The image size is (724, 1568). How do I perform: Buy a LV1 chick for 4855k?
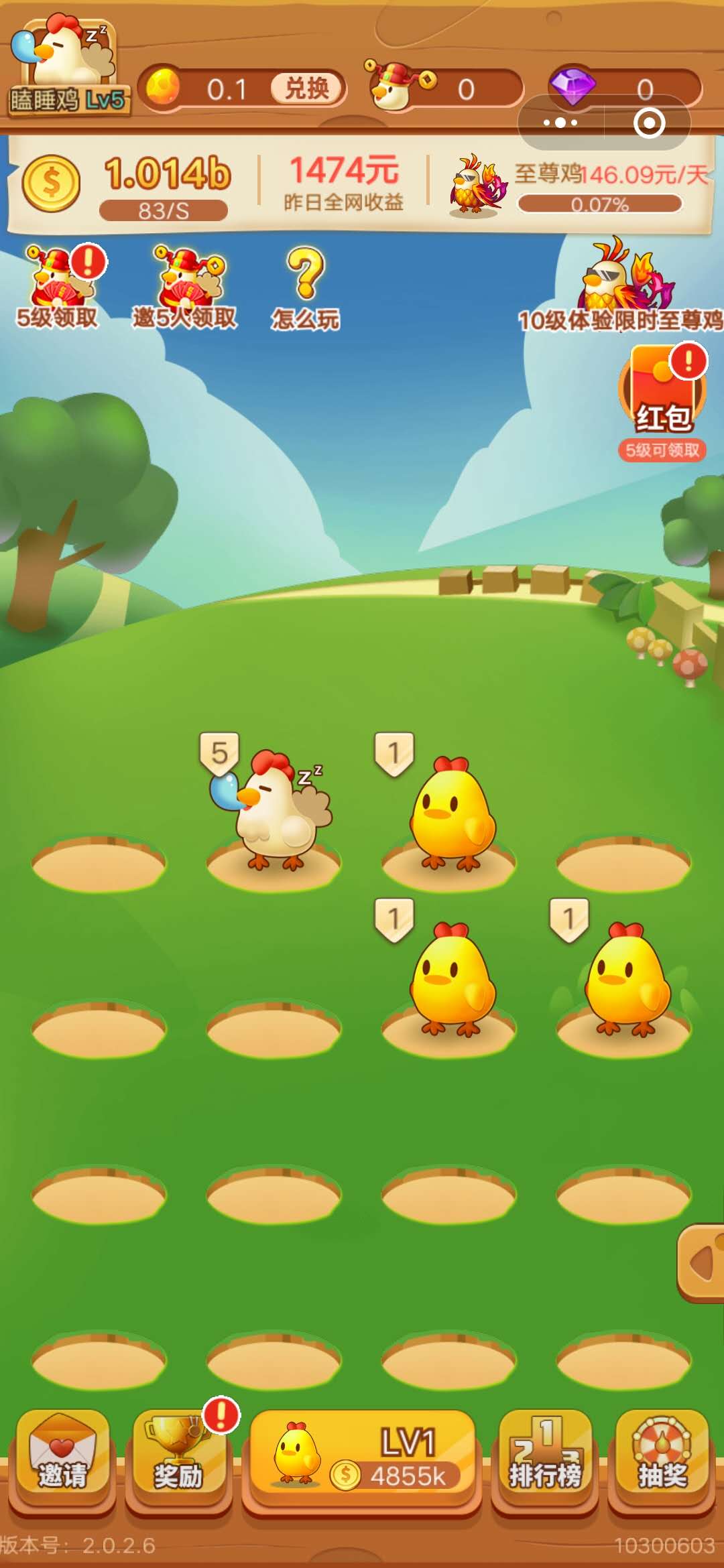(362, 1454)
